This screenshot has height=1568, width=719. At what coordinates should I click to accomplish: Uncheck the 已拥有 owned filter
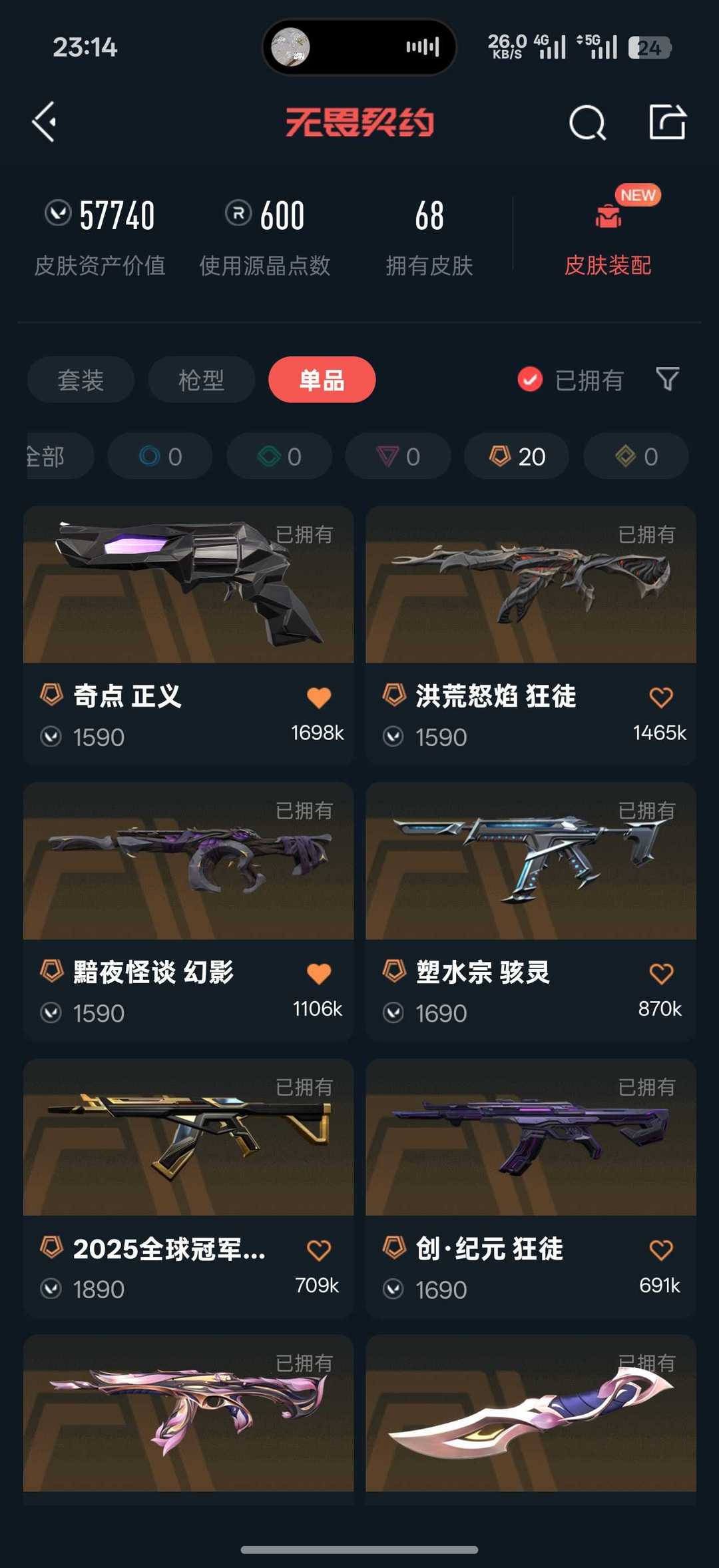coord(530,380)
